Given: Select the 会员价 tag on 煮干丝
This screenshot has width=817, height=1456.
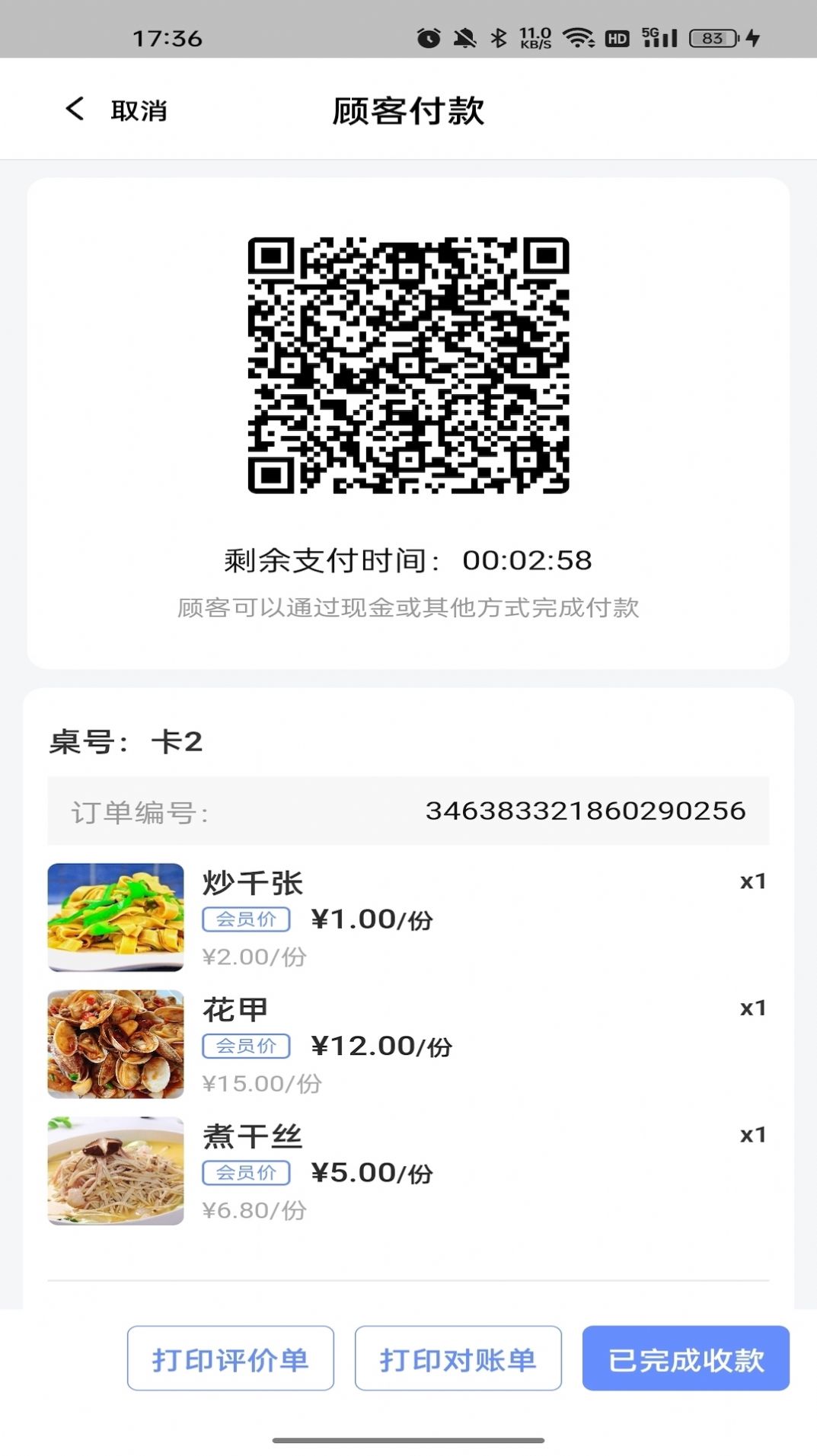Looking at the screenshot, I should pyautogui.click(x=246, y=1174).
